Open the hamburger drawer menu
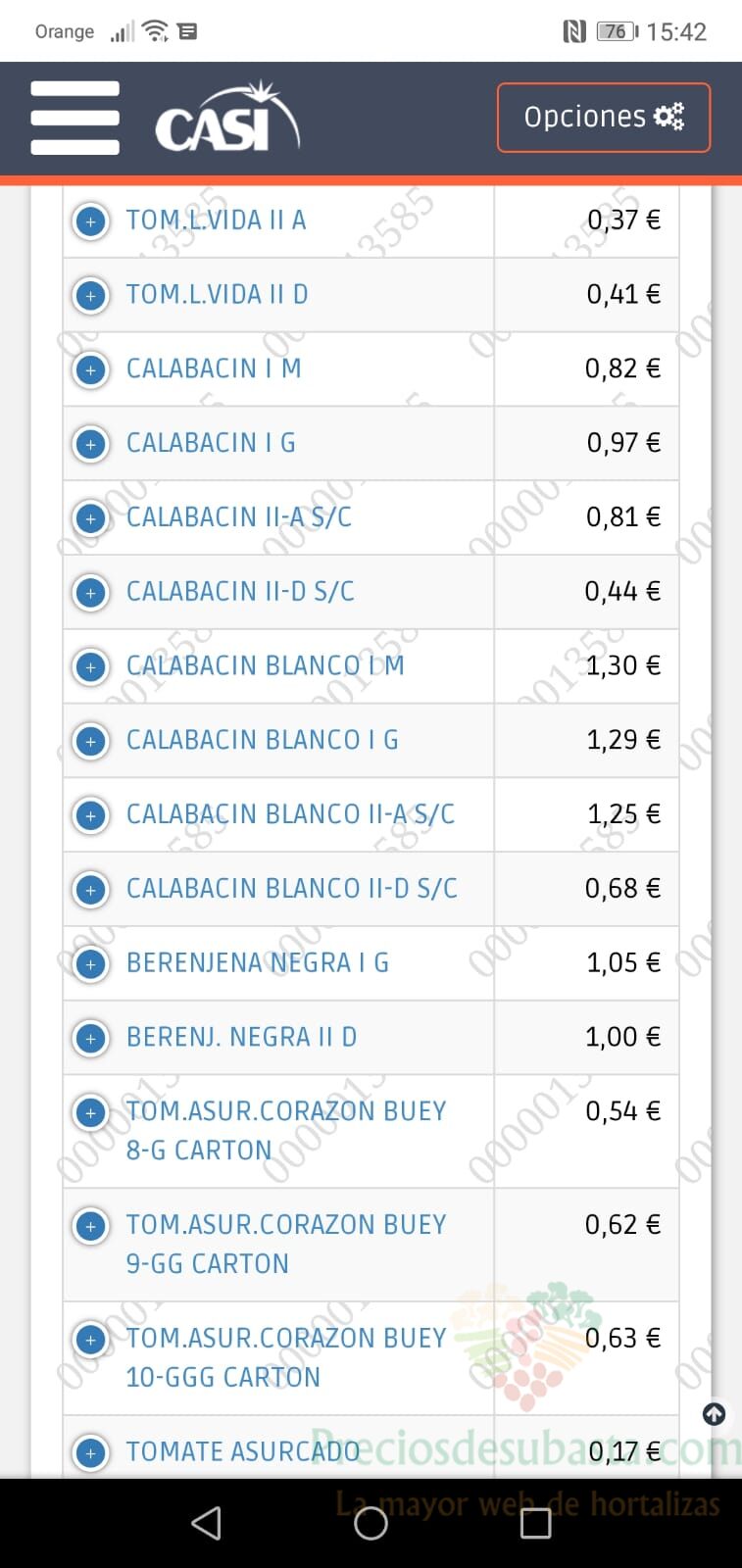This screenshot has width=742, height=1568. tap(74, 118)
